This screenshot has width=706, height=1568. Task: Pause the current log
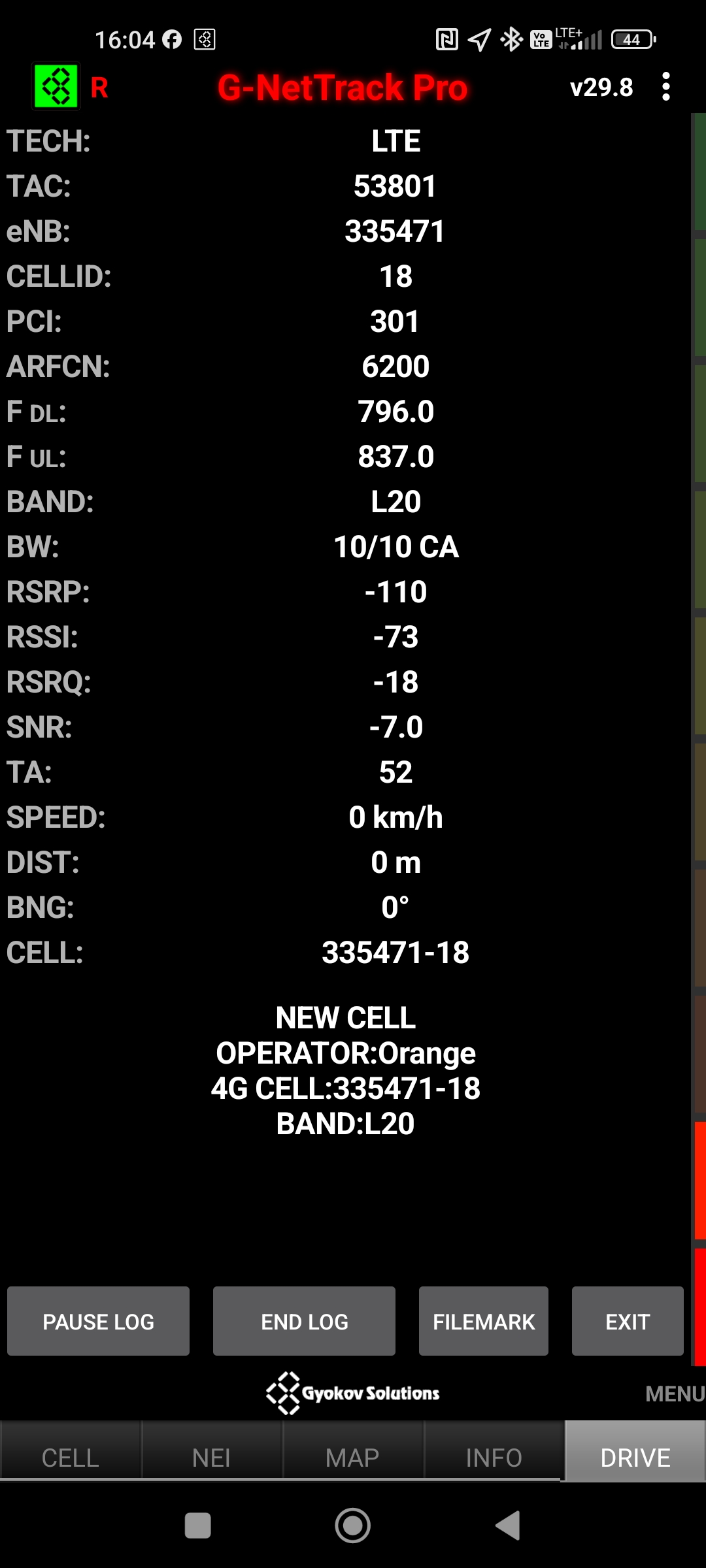(x=98, y=1321)
